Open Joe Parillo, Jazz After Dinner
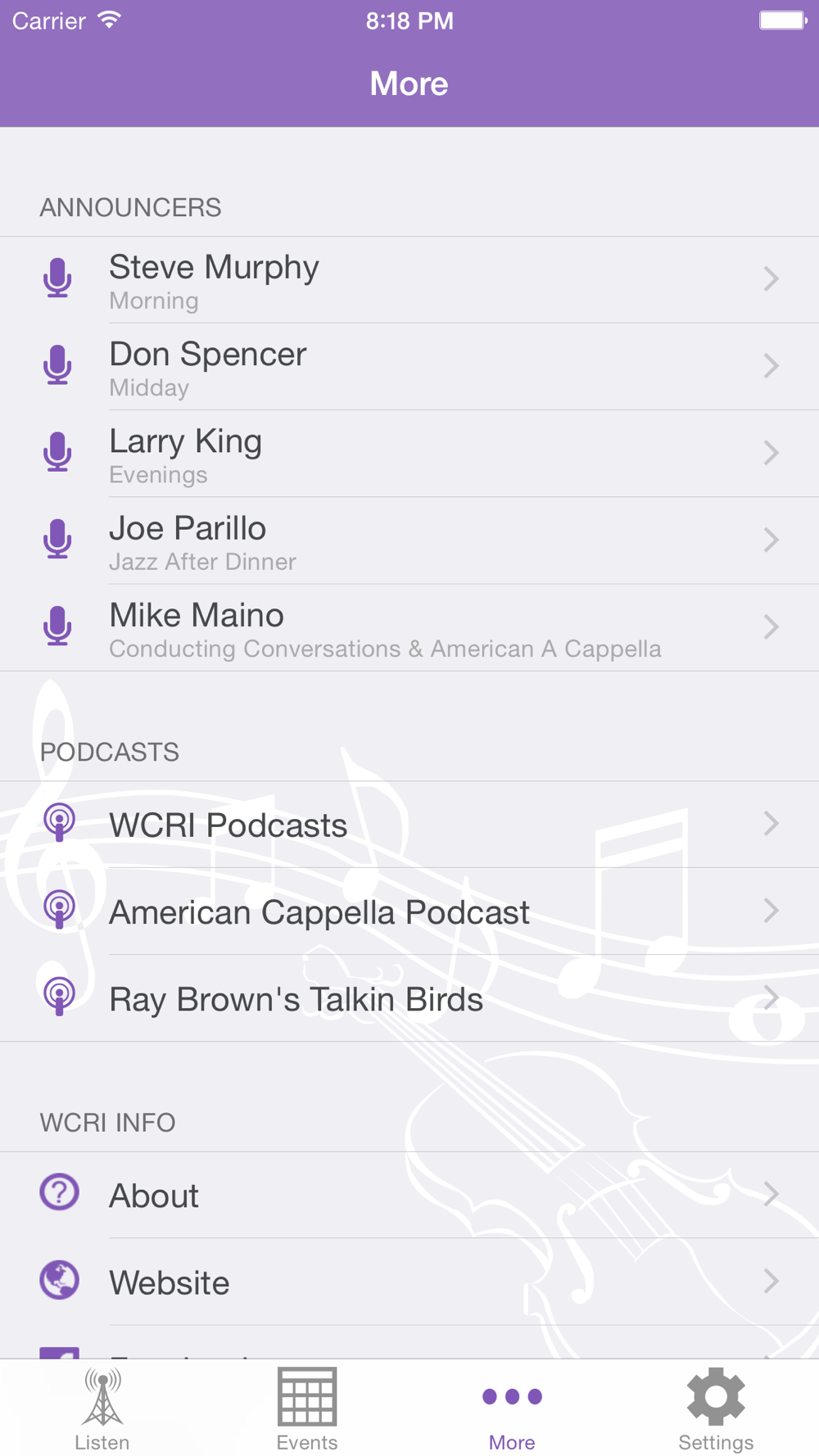The image size is (819, 1456). (x=409, y=540)
